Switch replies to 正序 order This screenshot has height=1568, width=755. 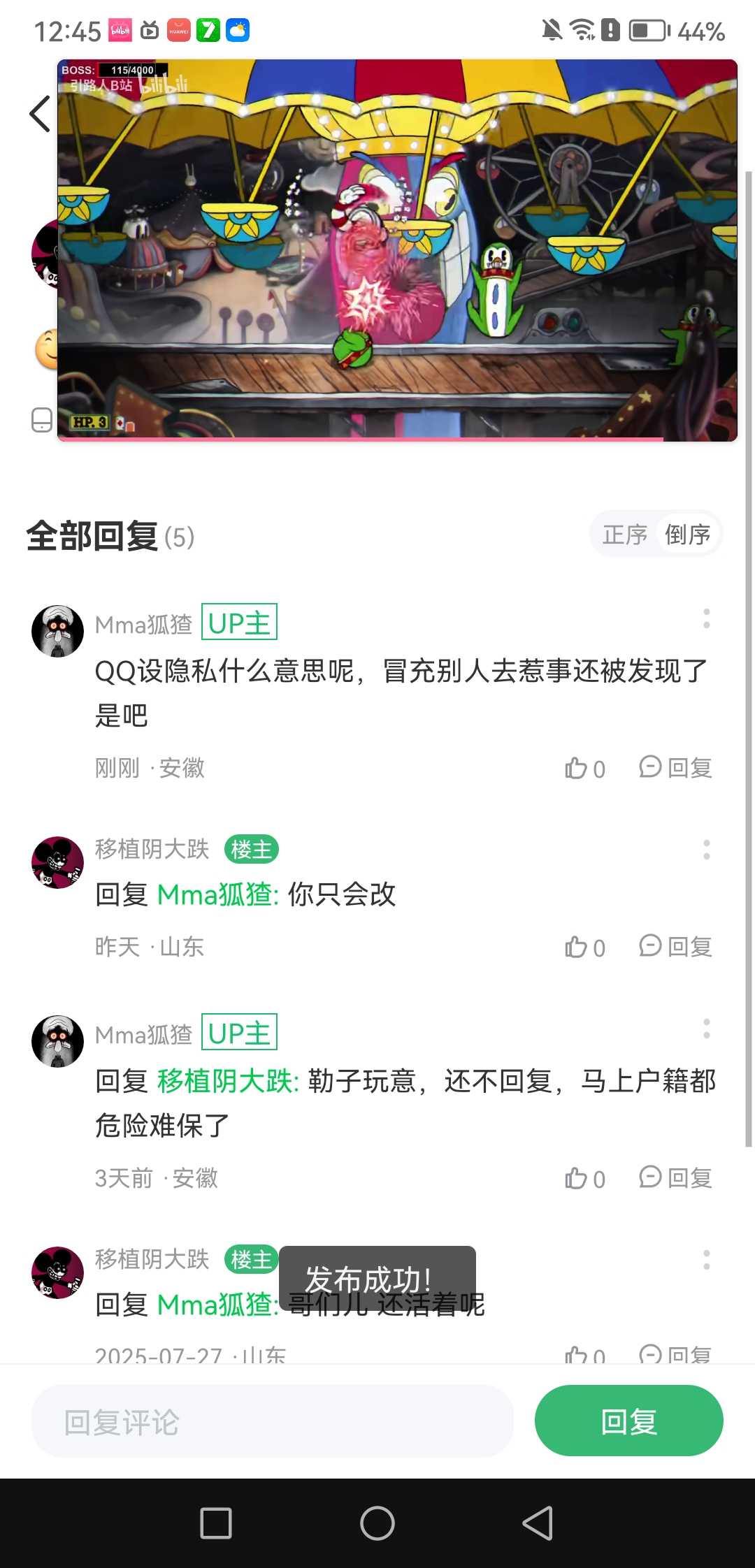[x=624, y=535]
